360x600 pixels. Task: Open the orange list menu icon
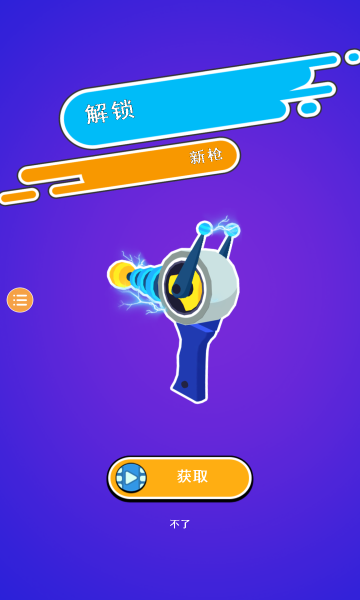click(x=20, y=300)
